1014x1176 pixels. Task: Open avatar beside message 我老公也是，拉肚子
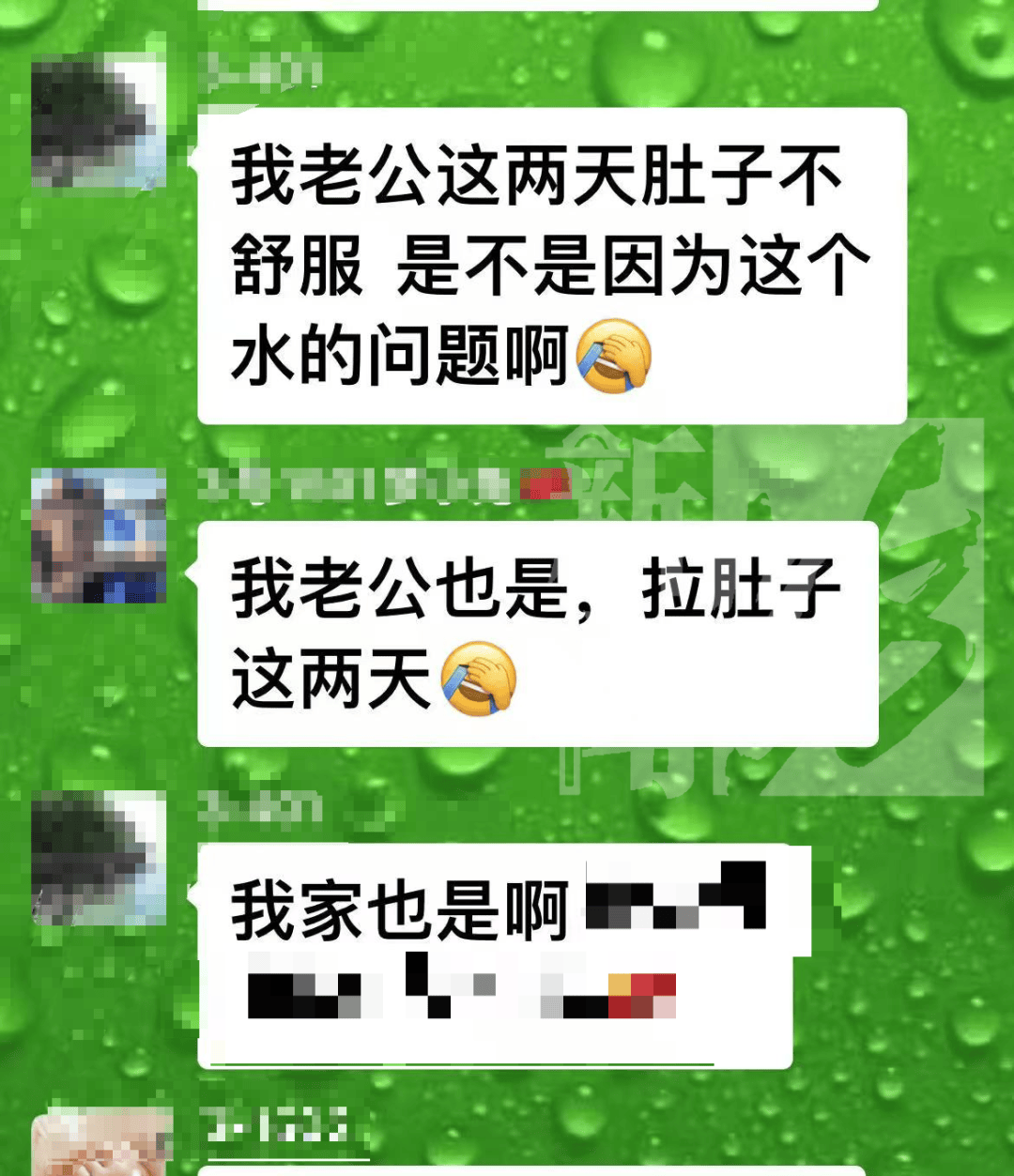click(x=99, y=537)
